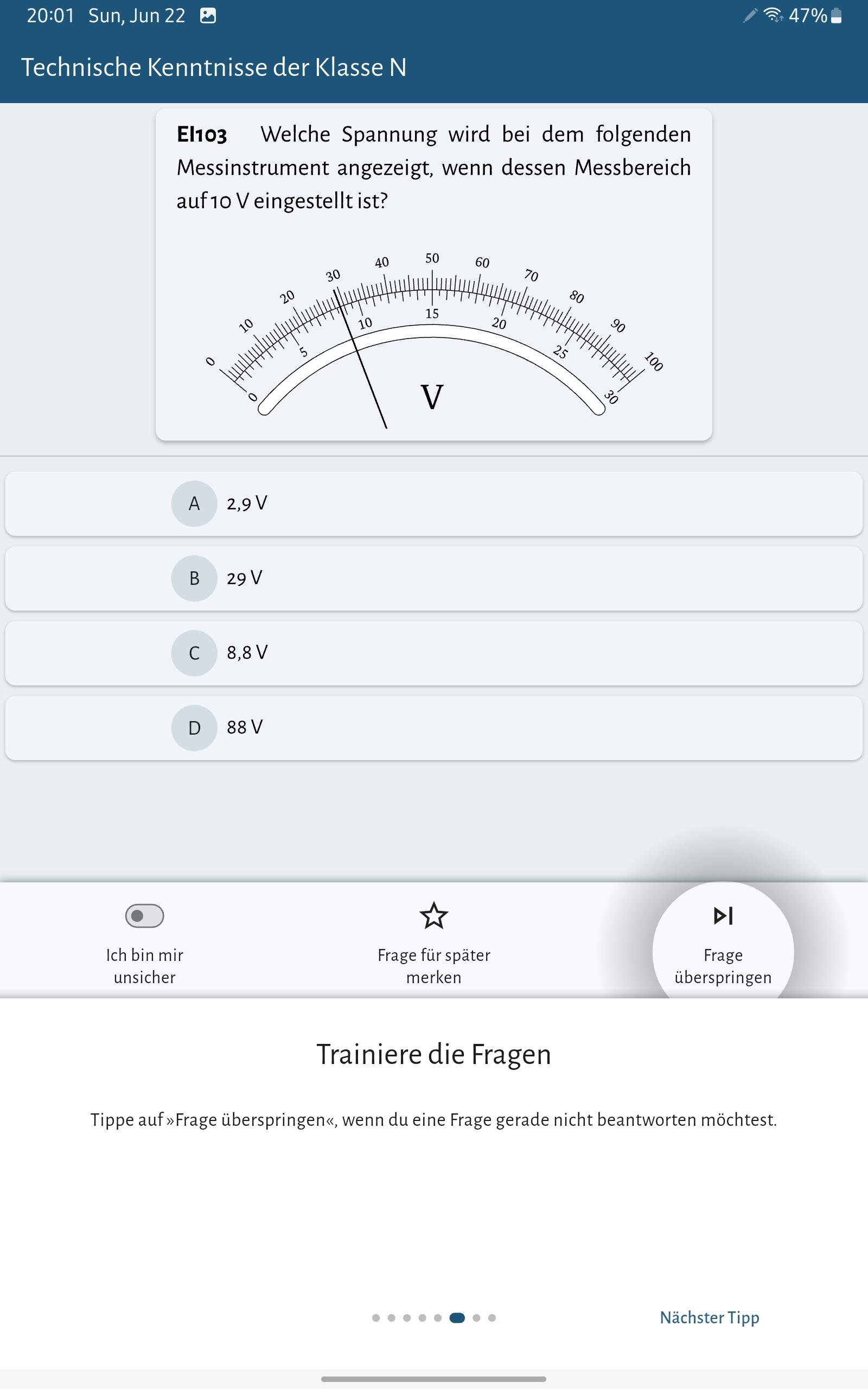Select answer A: 2,9 V

pyautogui.click(x=433, y=504)
